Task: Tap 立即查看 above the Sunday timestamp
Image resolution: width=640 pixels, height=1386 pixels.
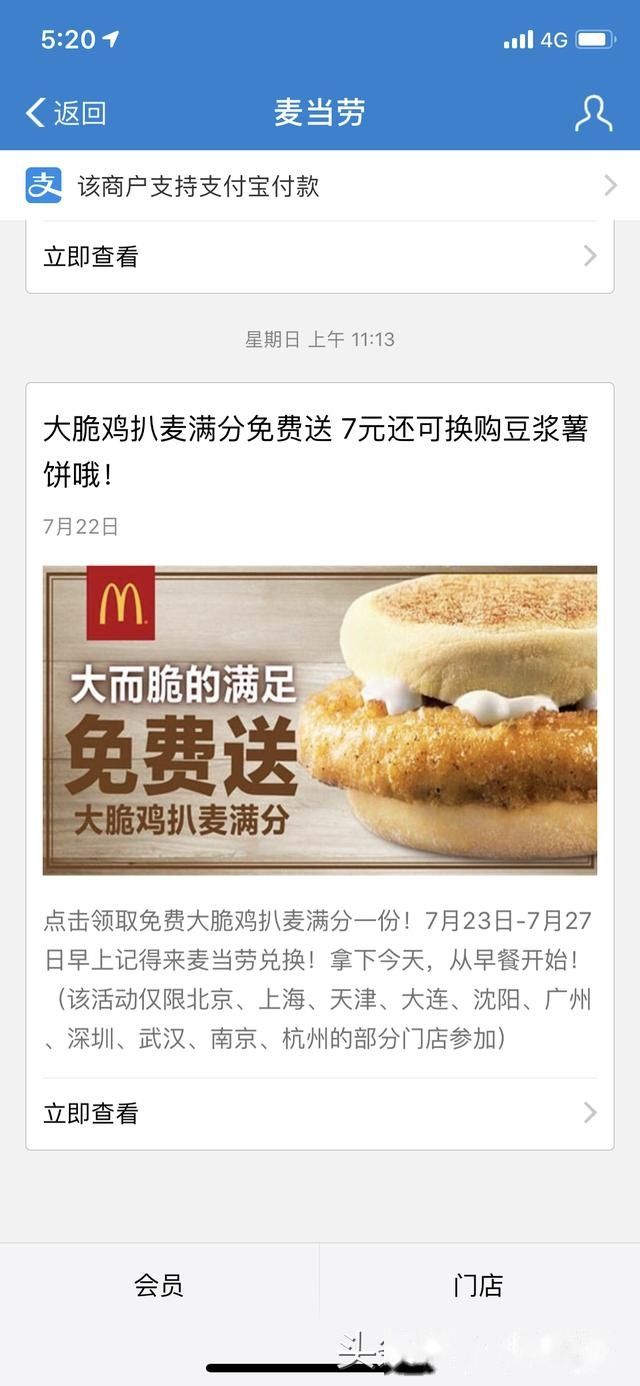Action: point(320,257)
